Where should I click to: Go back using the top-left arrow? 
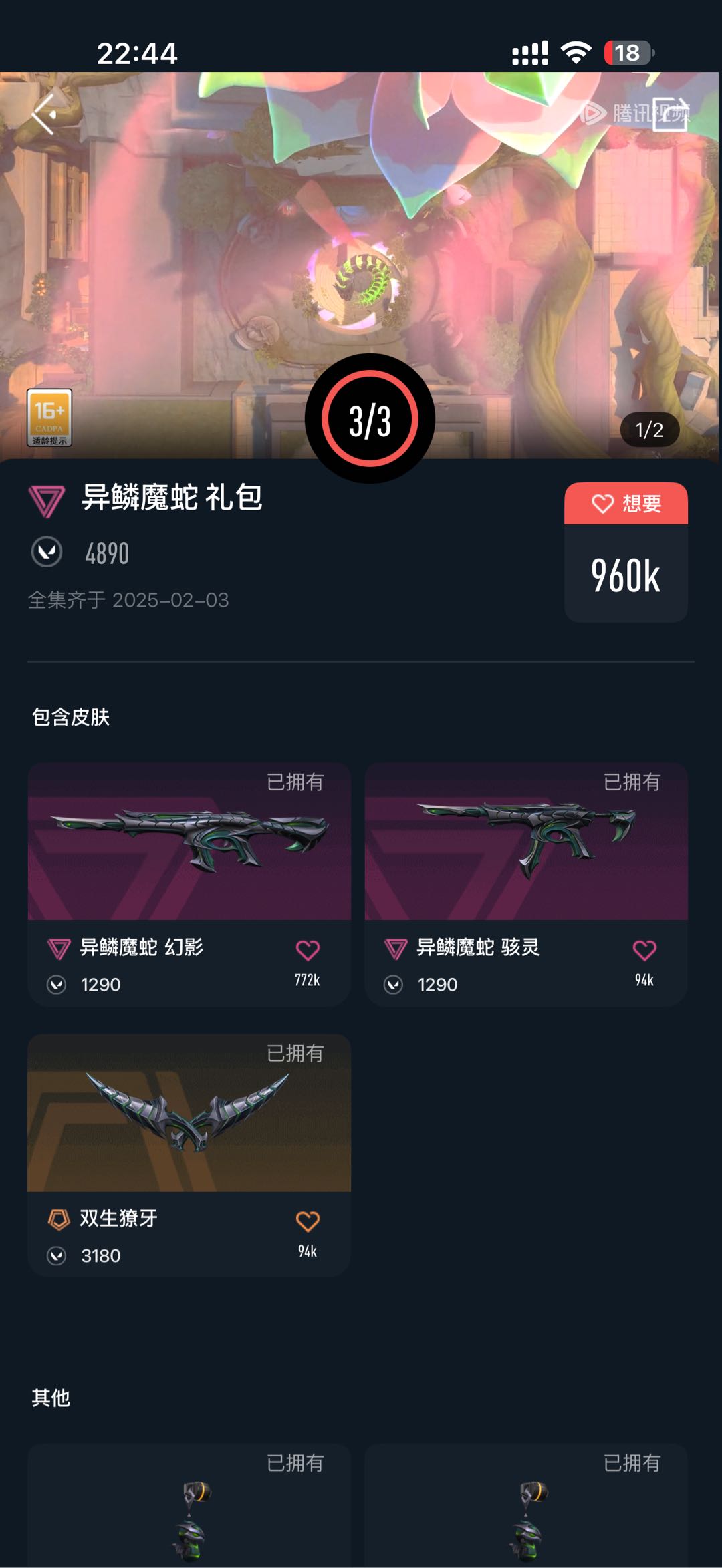44,114
